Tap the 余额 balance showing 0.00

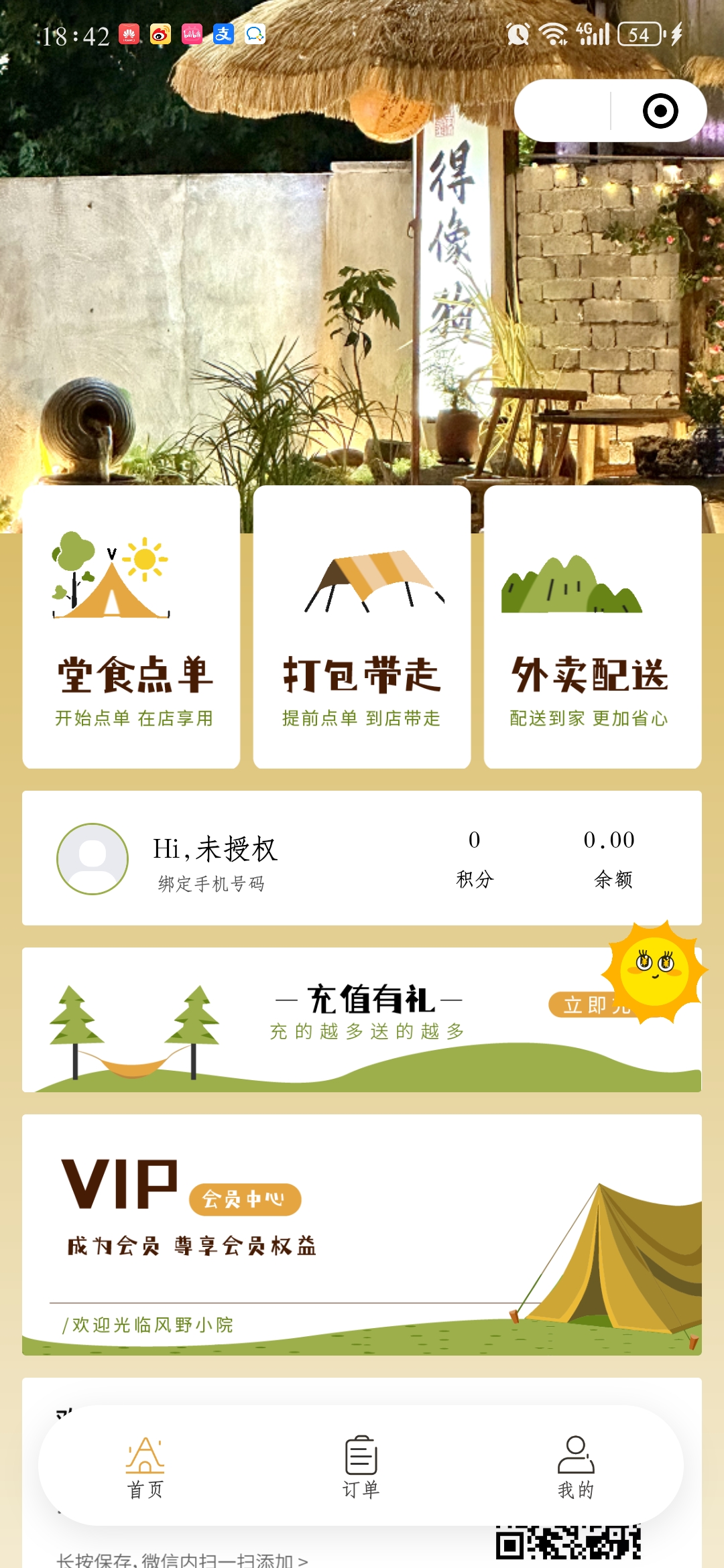609,860
